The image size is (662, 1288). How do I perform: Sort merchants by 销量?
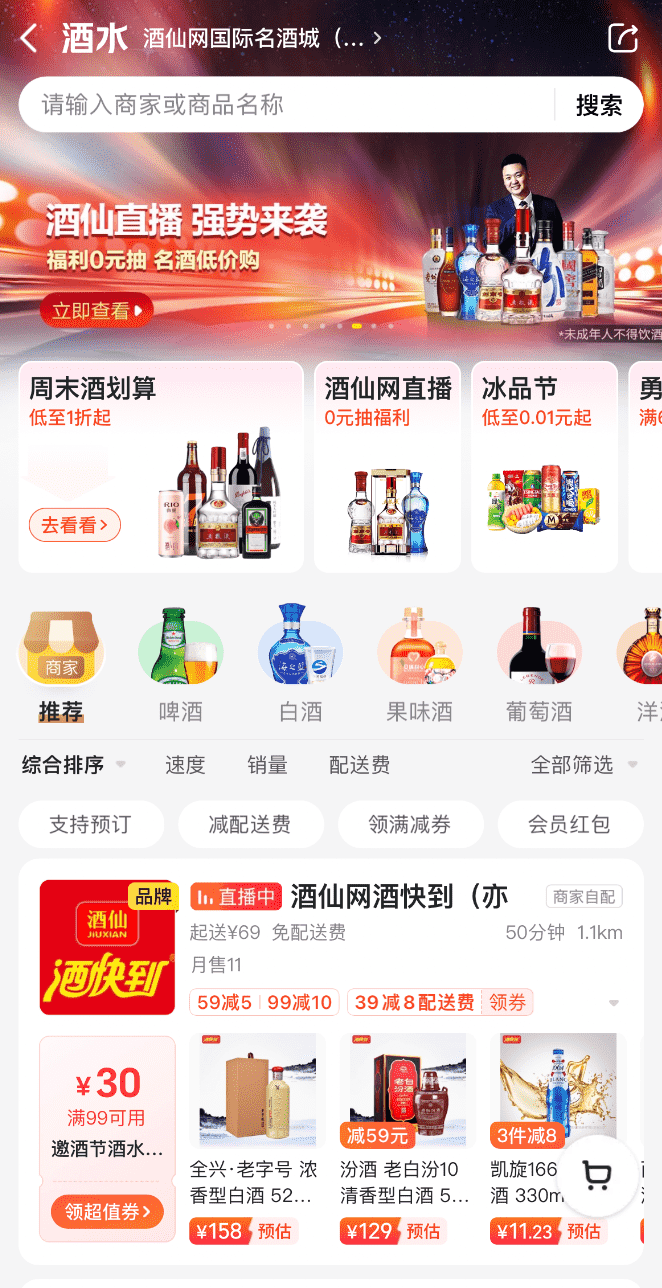pyautogui.click(x=267, y=765)
